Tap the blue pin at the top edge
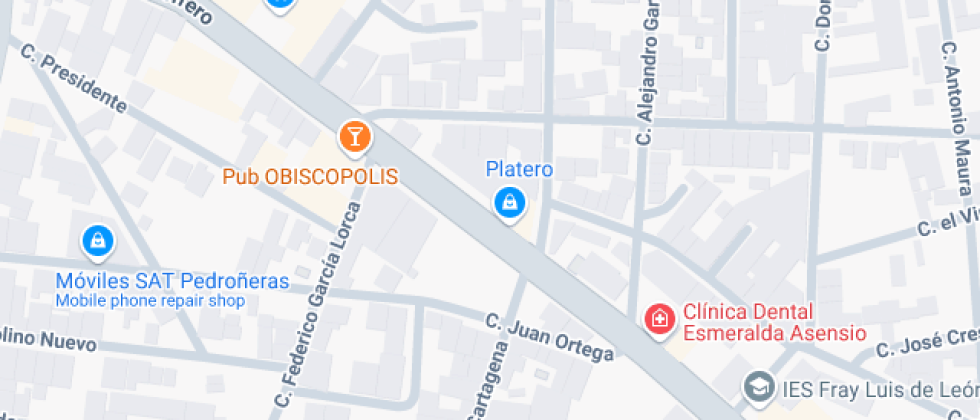The width and height of the screenshot is (980, 420). (279, 5)
